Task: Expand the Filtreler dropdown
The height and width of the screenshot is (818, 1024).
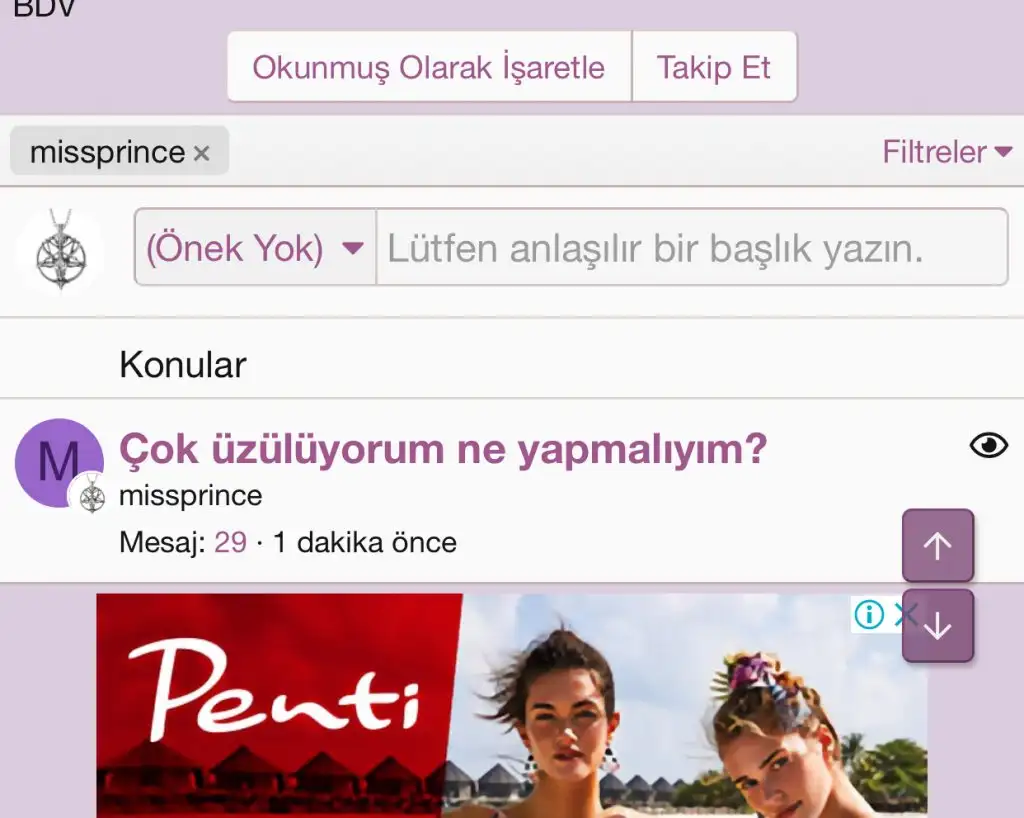Action: pyautogui.click(x=947, y=152)
